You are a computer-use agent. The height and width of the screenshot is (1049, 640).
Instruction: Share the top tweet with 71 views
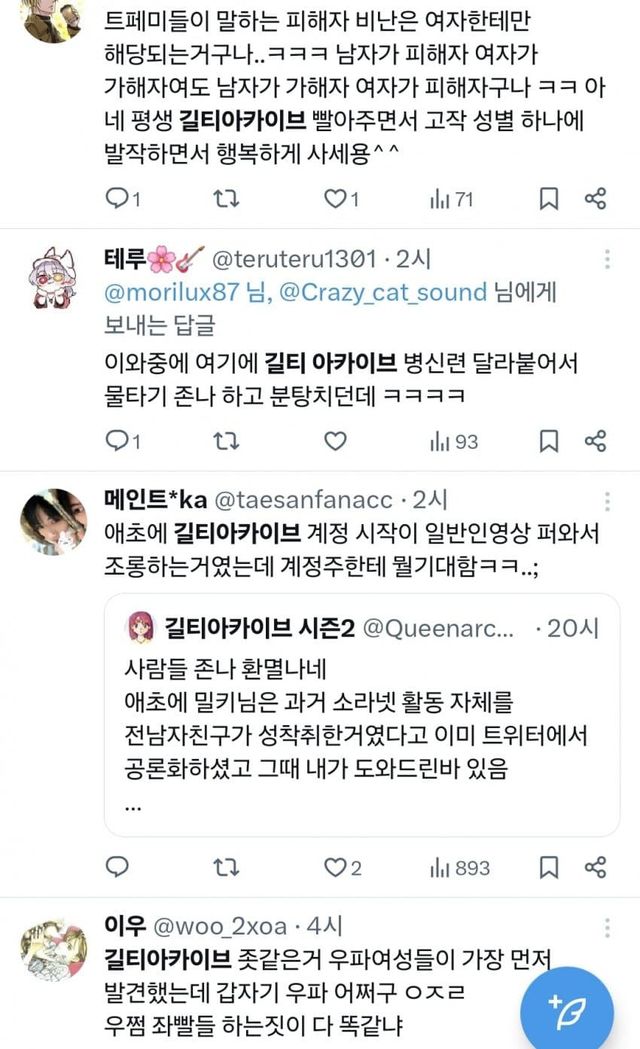pos(595,199)
